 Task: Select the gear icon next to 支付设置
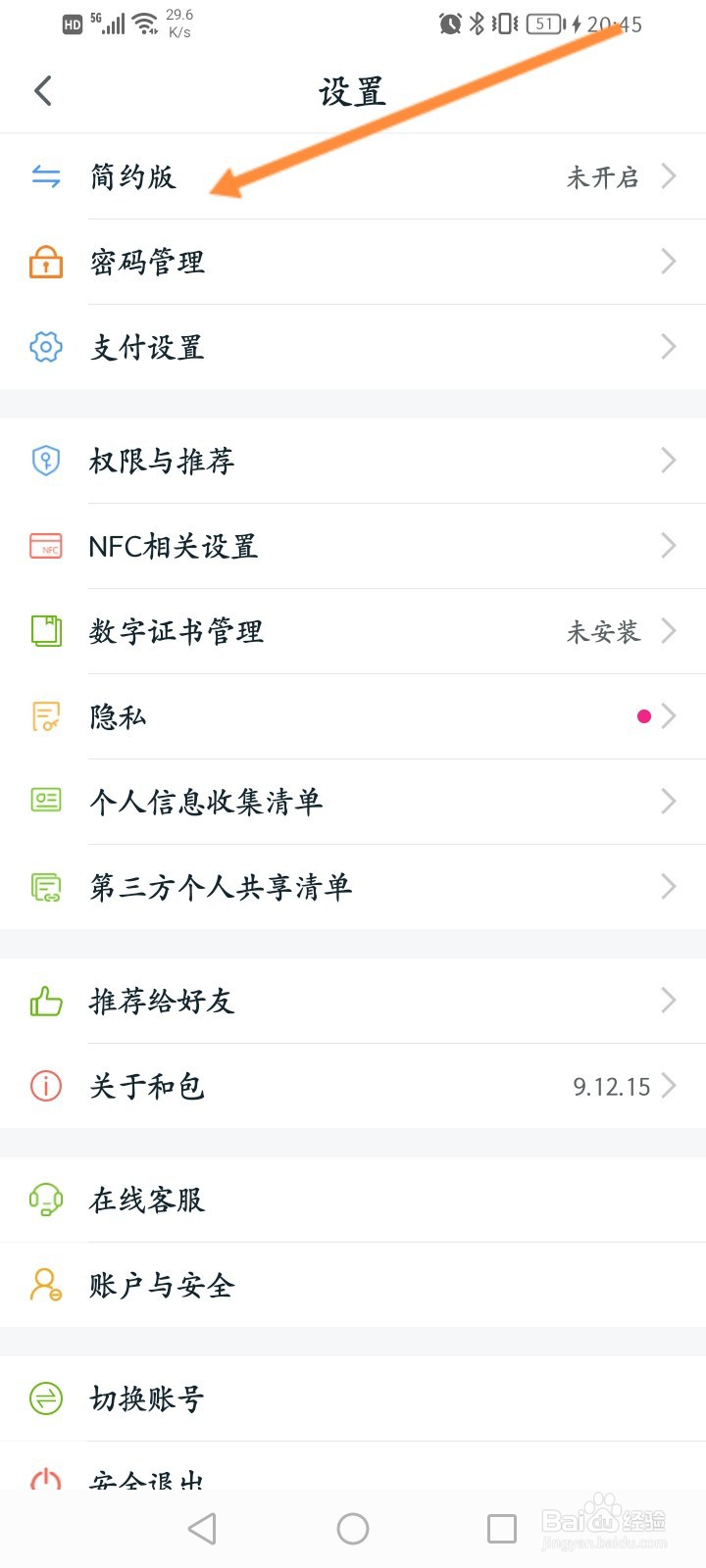[45, 346]
